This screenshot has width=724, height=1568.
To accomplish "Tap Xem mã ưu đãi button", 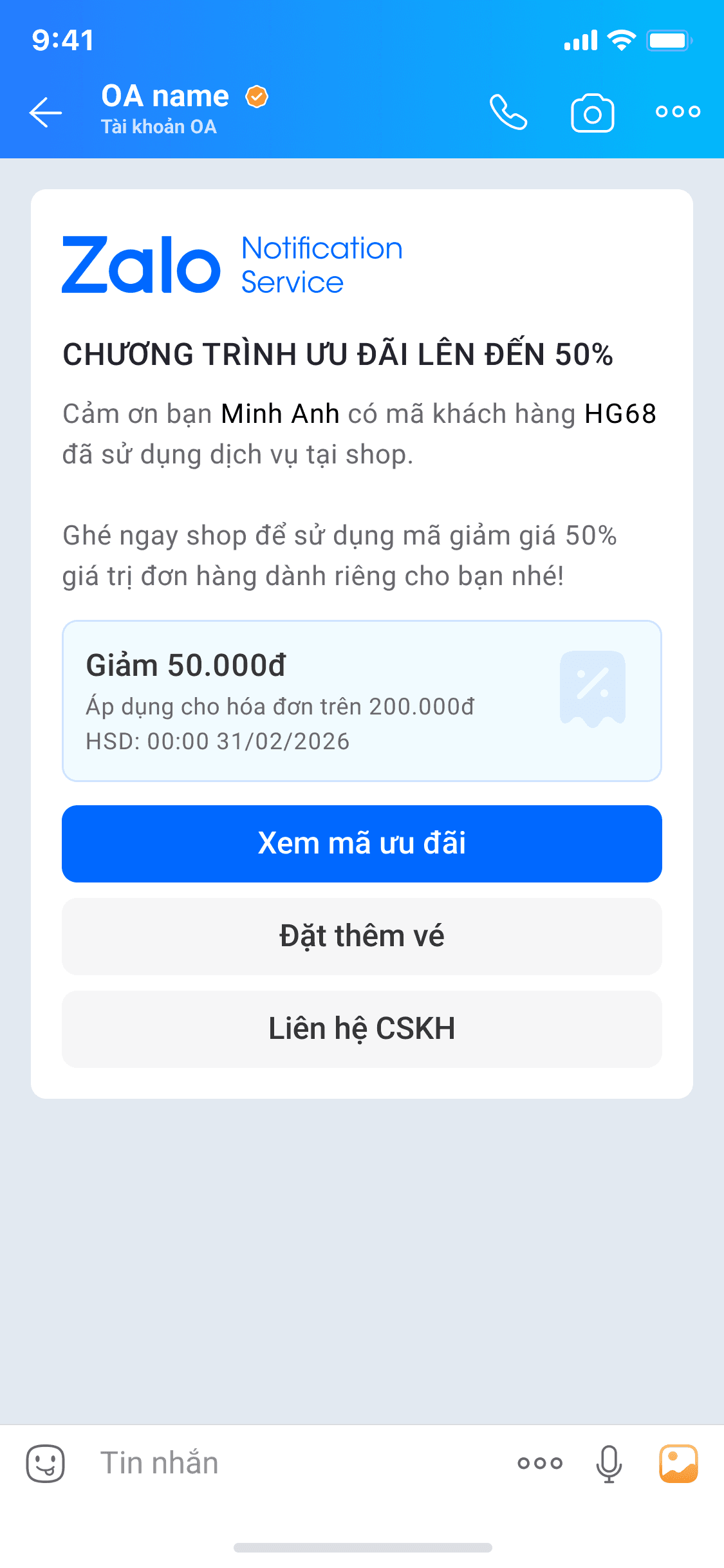I will [x=362, y=843].
